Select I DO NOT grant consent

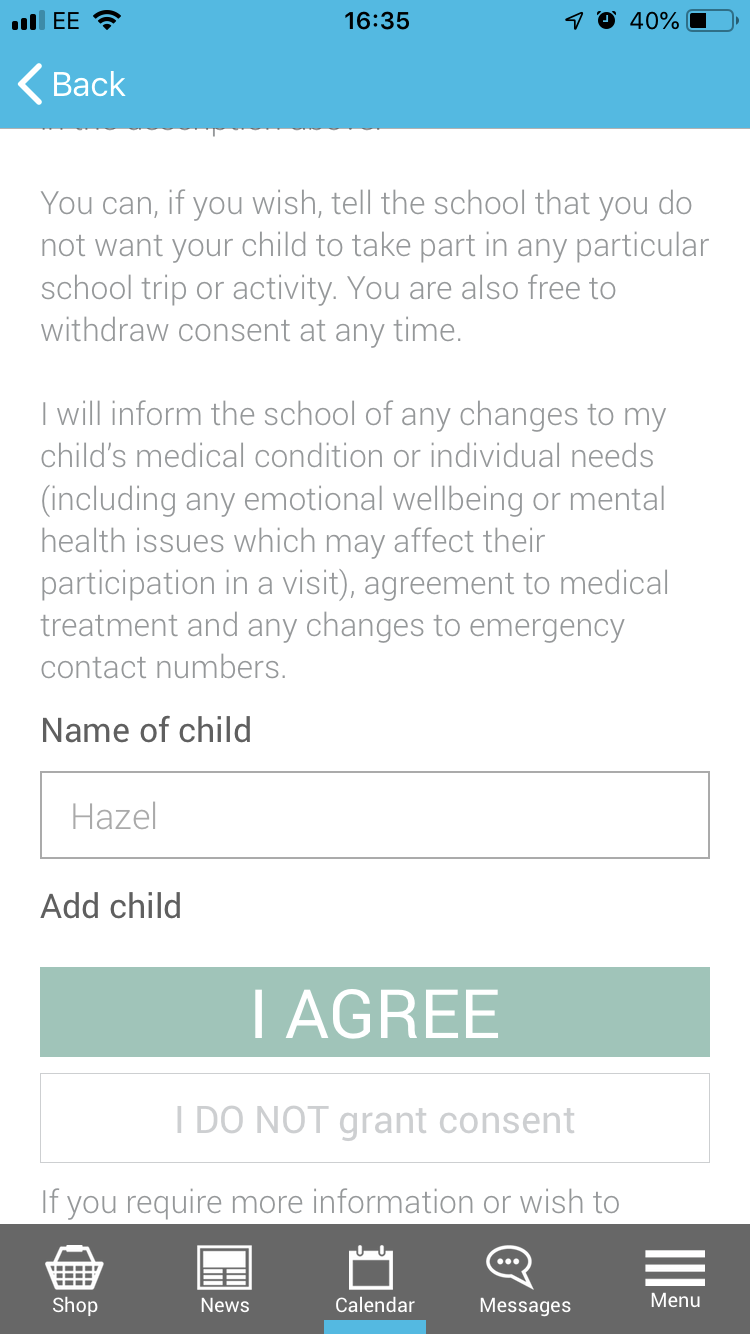375,1119
